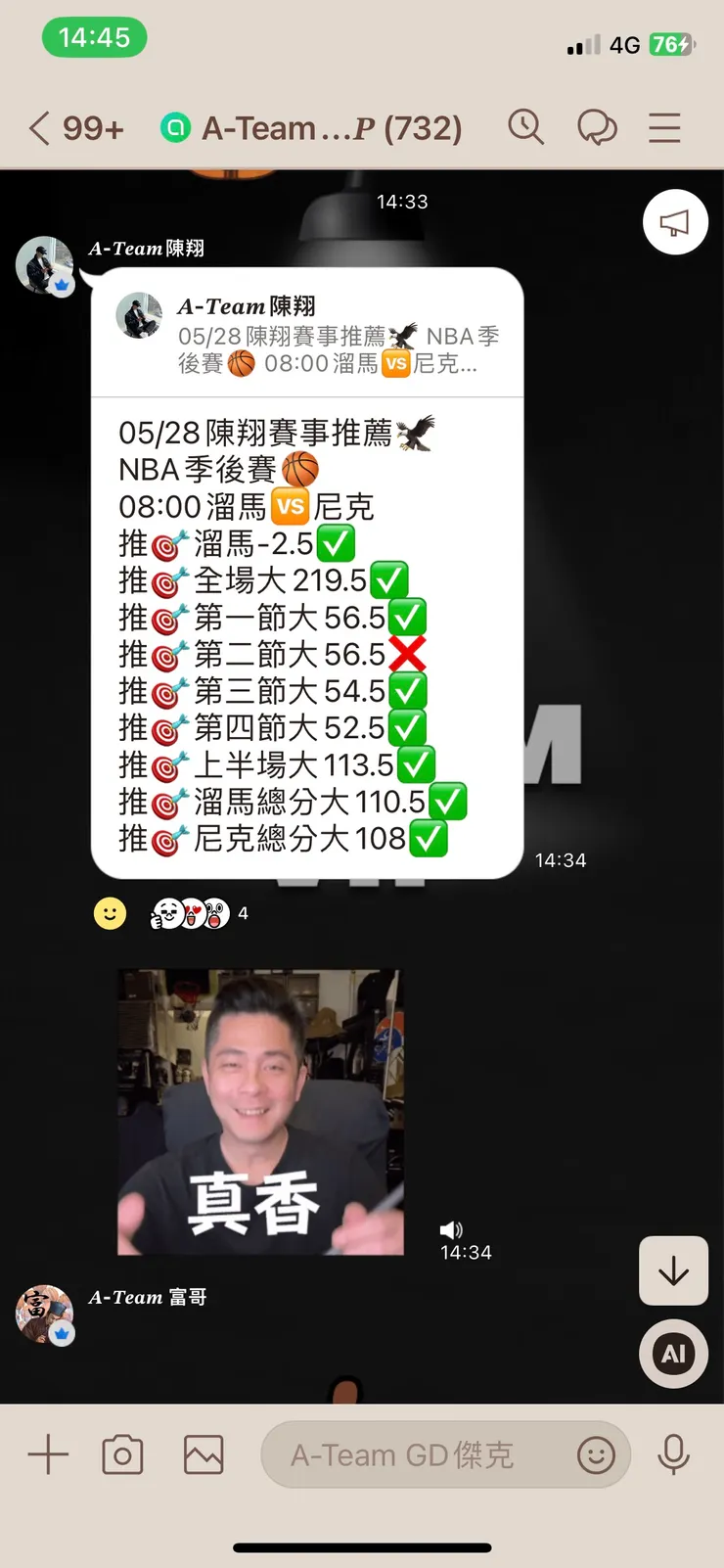Open the in-chat search icon
The image size is (724, 1568).
[x=526, y=127]
